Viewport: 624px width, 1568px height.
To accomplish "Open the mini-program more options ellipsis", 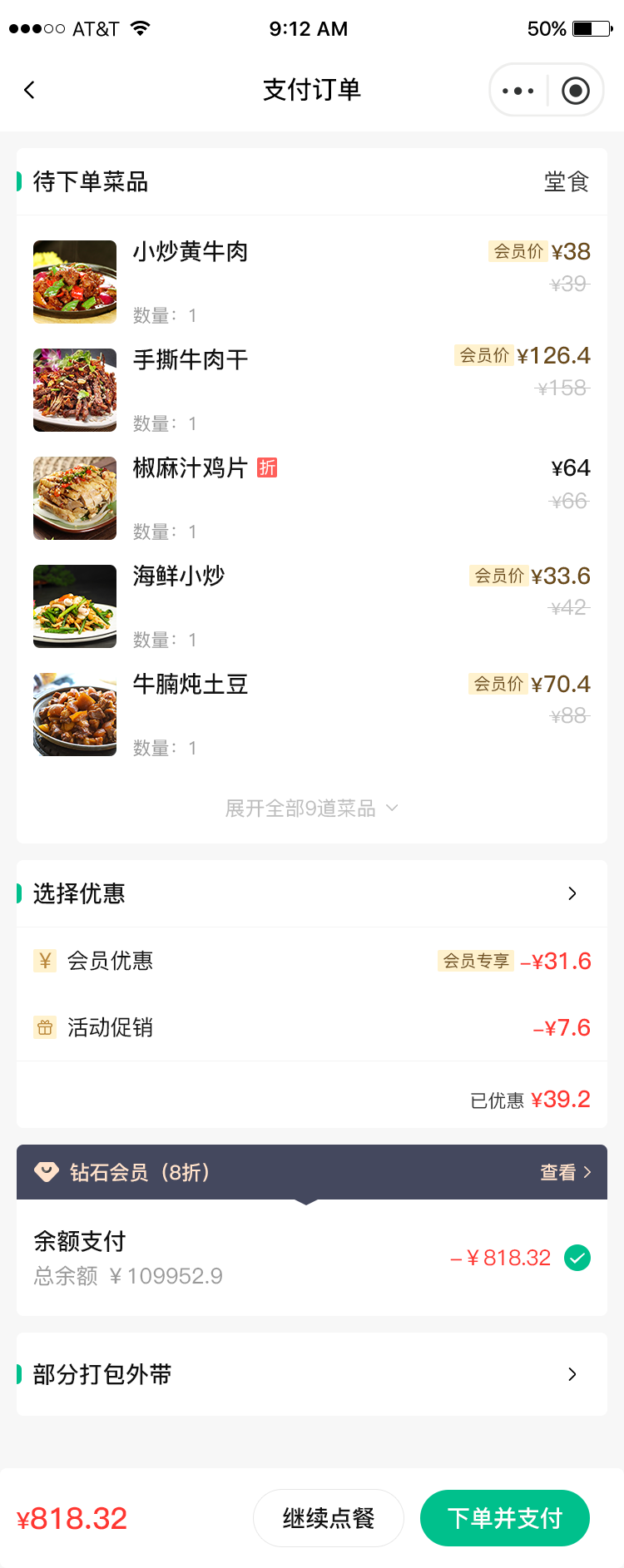I will tap(518, 89).
